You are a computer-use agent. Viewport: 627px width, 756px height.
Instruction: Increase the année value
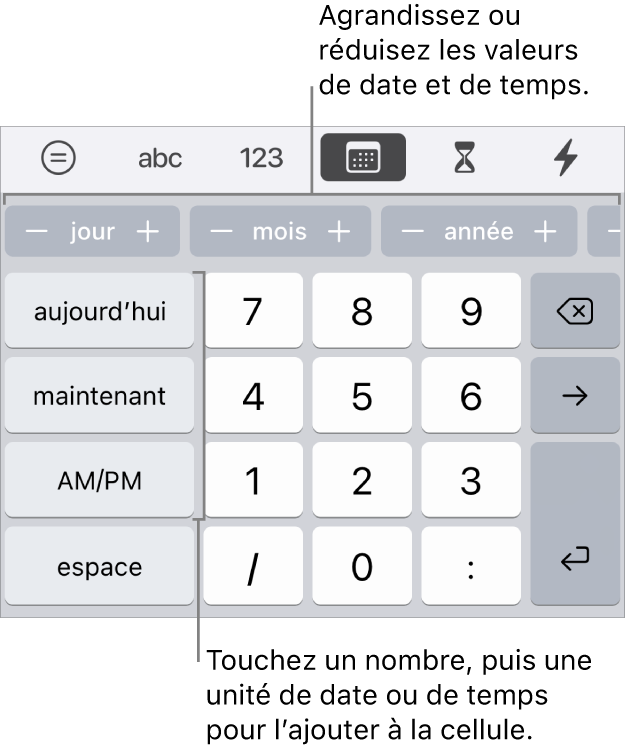click(545, 232)
